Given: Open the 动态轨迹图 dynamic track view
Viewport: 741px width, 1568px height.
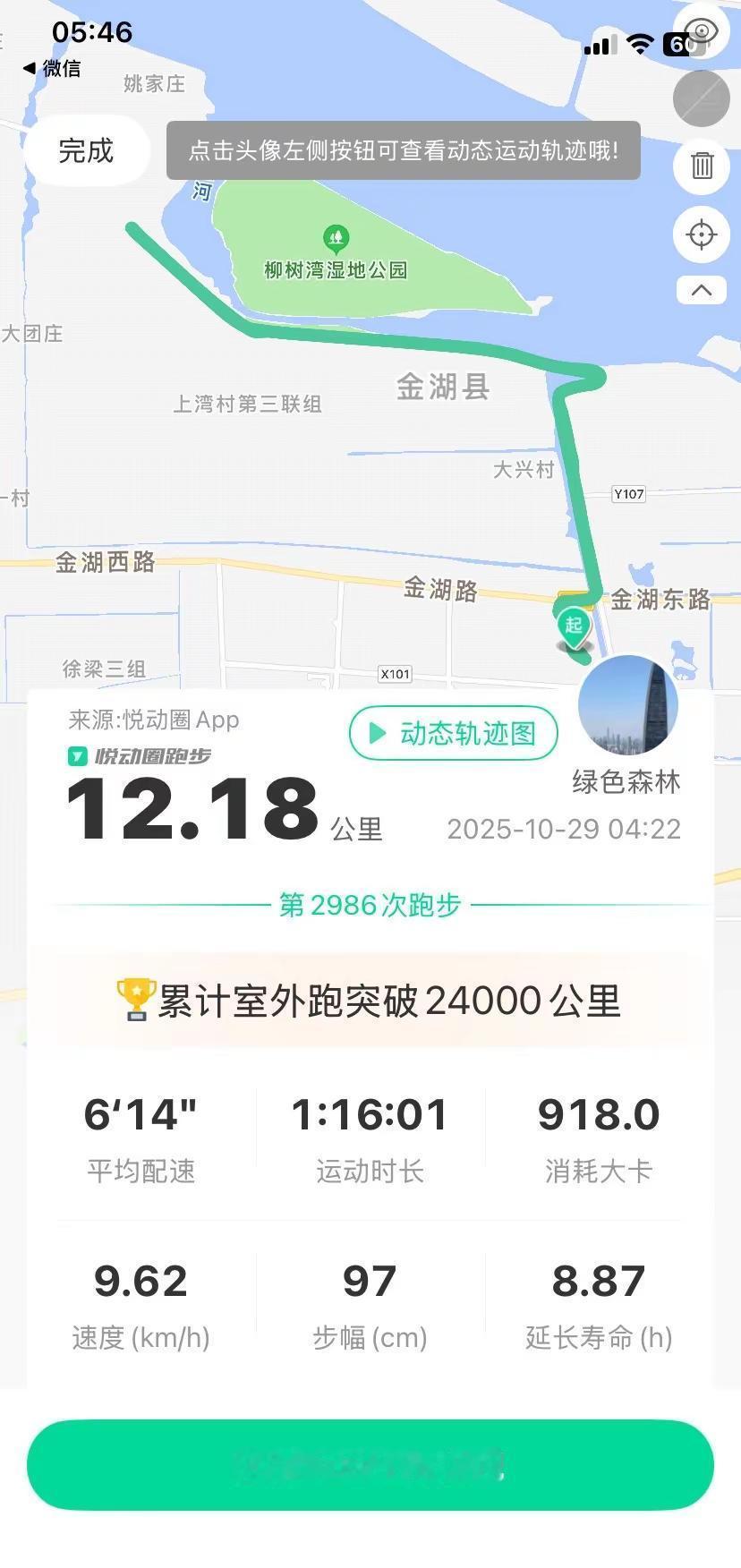Looking at the screenshot, I should (x=453, y=733).
